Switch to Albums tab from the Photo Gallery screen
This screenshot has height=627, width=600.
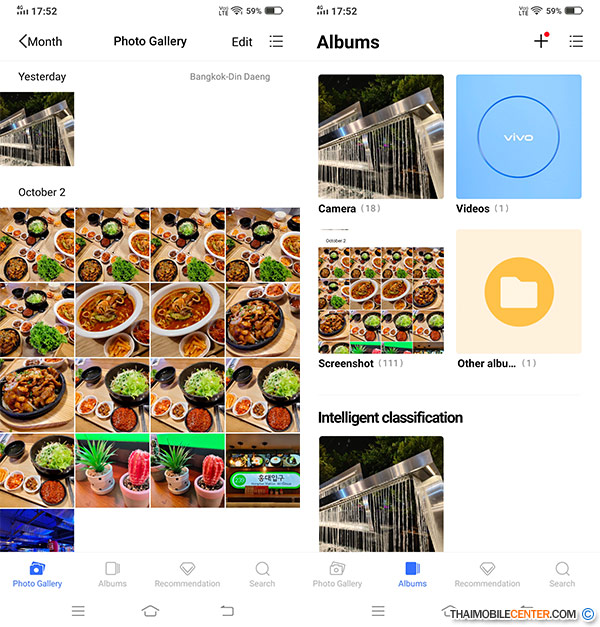[x=112, y=574]
